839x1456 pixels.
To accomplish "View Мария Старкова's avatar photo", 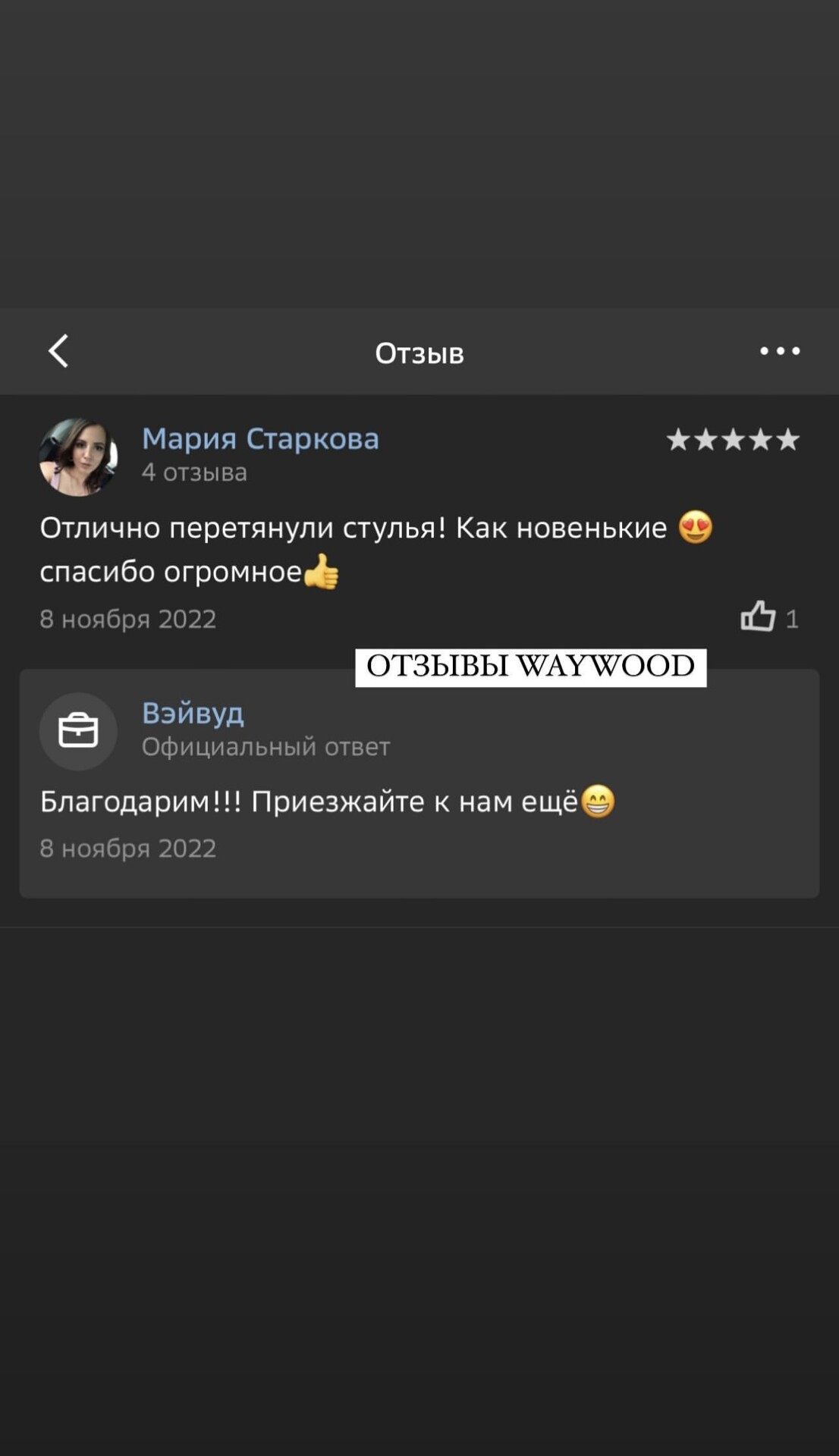I will point(78,457).
